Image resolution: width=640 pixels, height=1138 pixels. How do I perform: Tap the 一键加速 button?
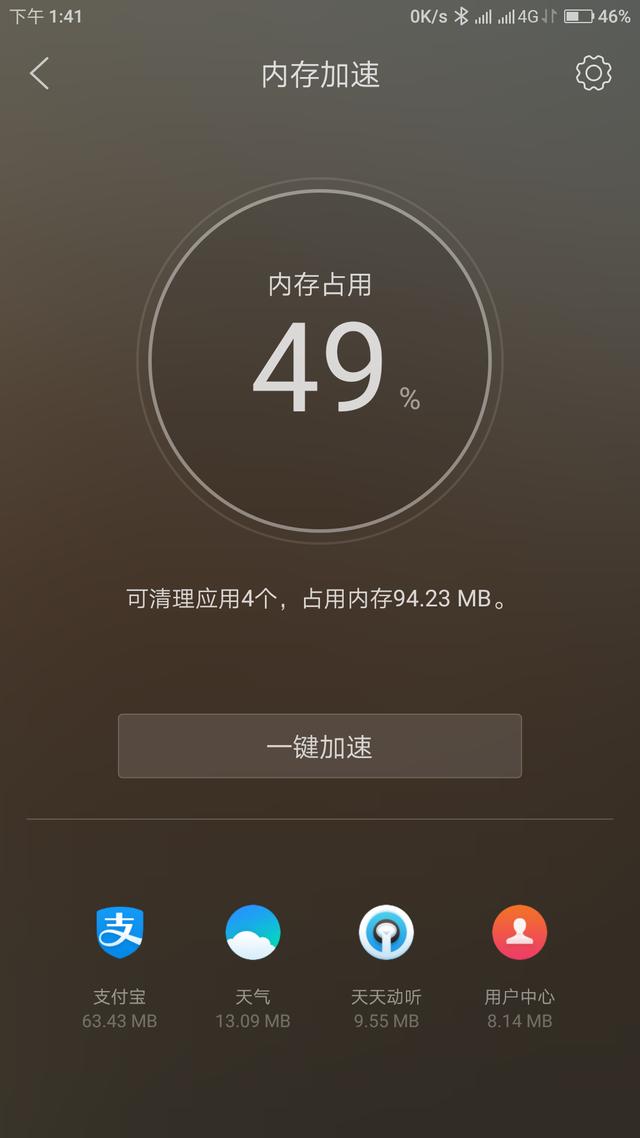(320, 746)
